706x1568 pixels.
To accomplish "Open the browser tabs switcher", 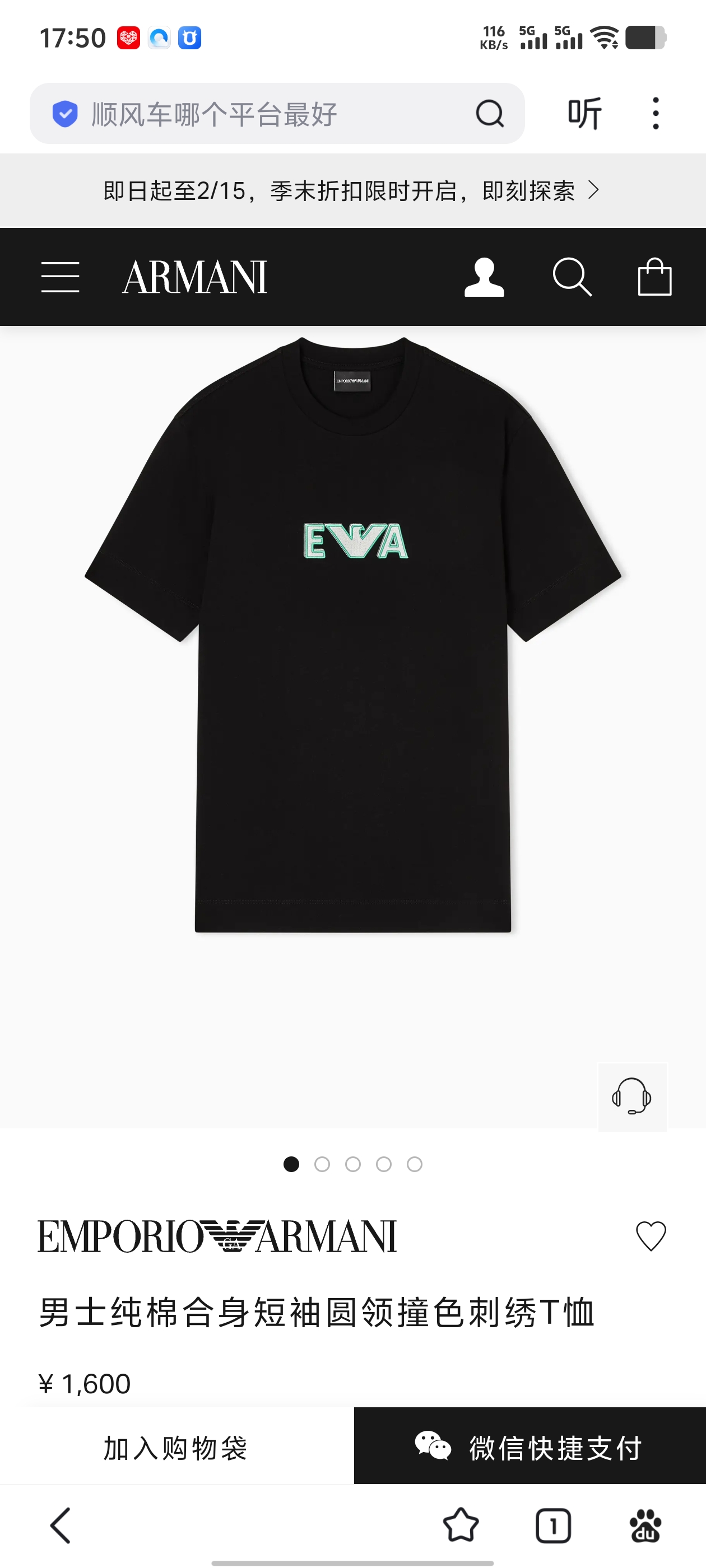I will click(553, 1525).
